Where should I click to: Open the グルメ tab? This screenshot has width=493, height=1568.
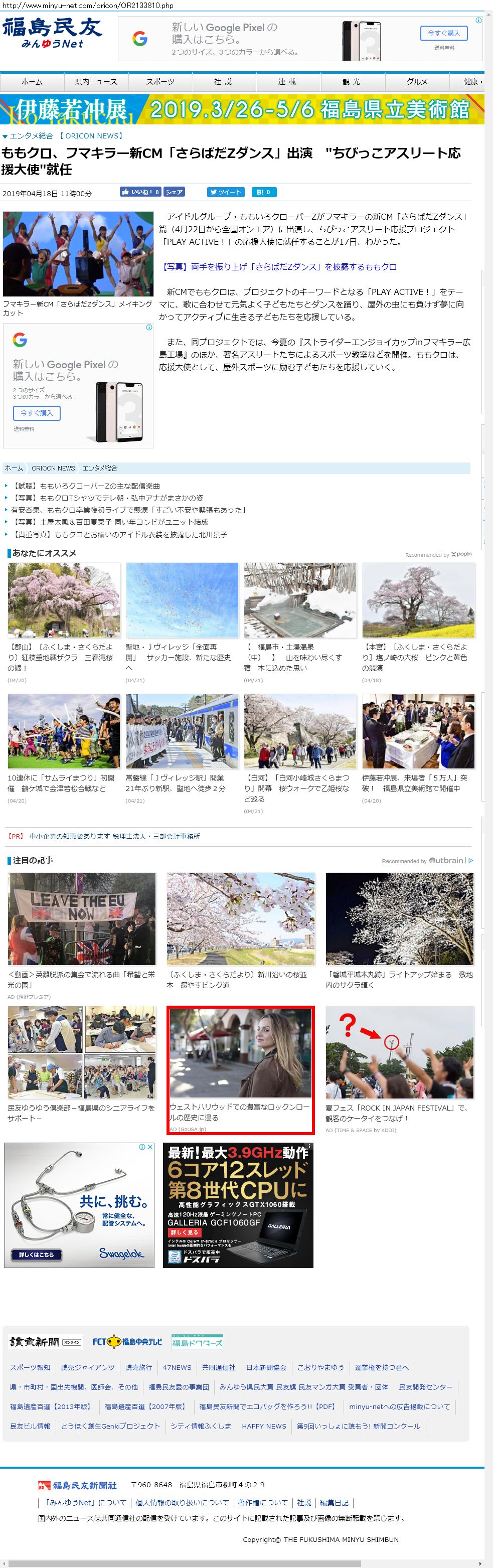click(x=417, y=82)
